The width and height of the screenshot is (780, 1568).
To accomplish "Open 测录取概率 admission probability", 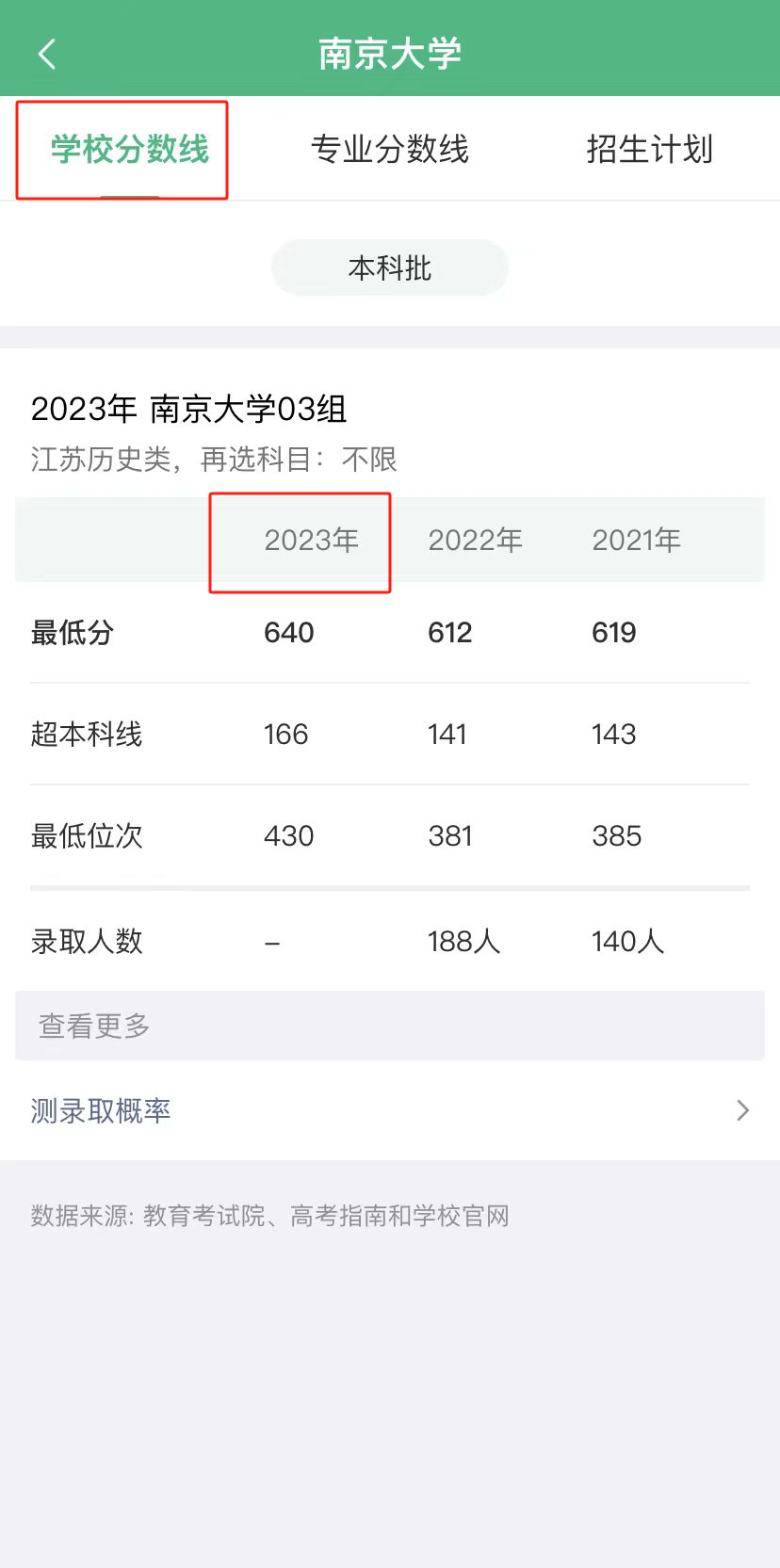I will [390, 1111].
